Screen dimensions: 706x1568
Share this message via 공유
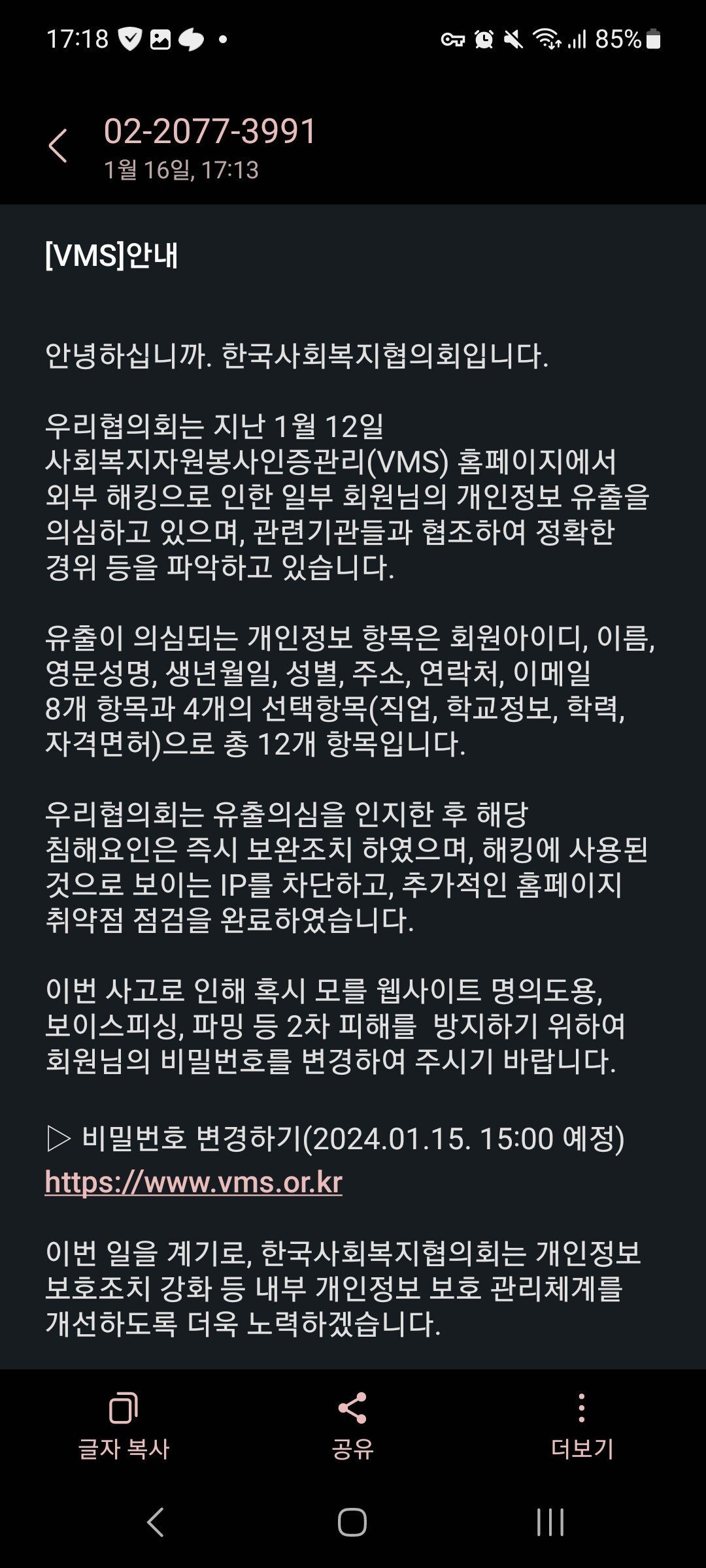point(352,1427)
